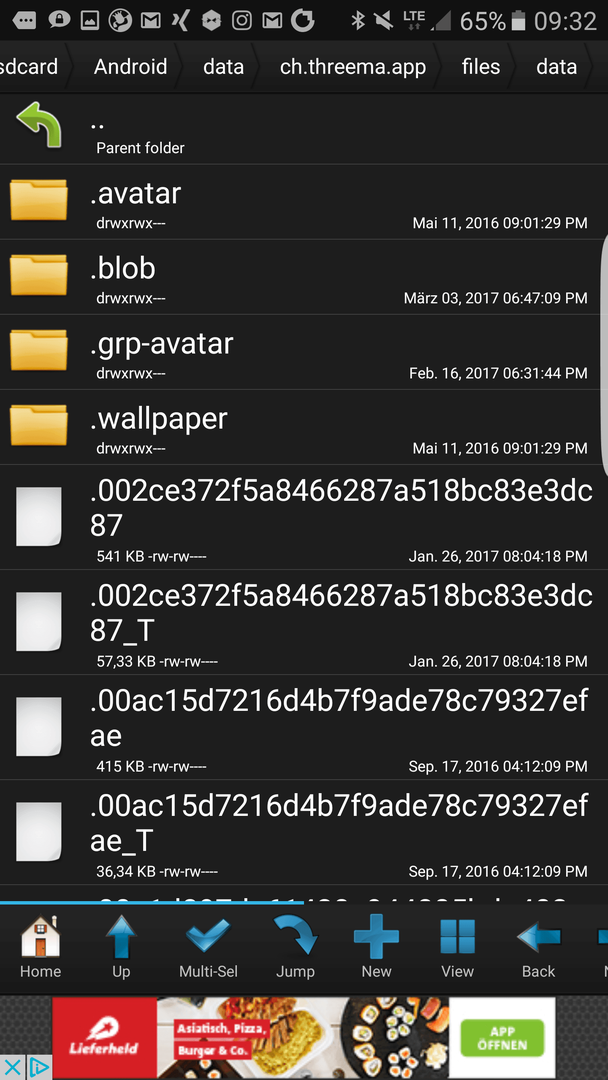Tap the Back toolbar arrow
This screenshot has width=608, height=1080.
coord(538,947)
